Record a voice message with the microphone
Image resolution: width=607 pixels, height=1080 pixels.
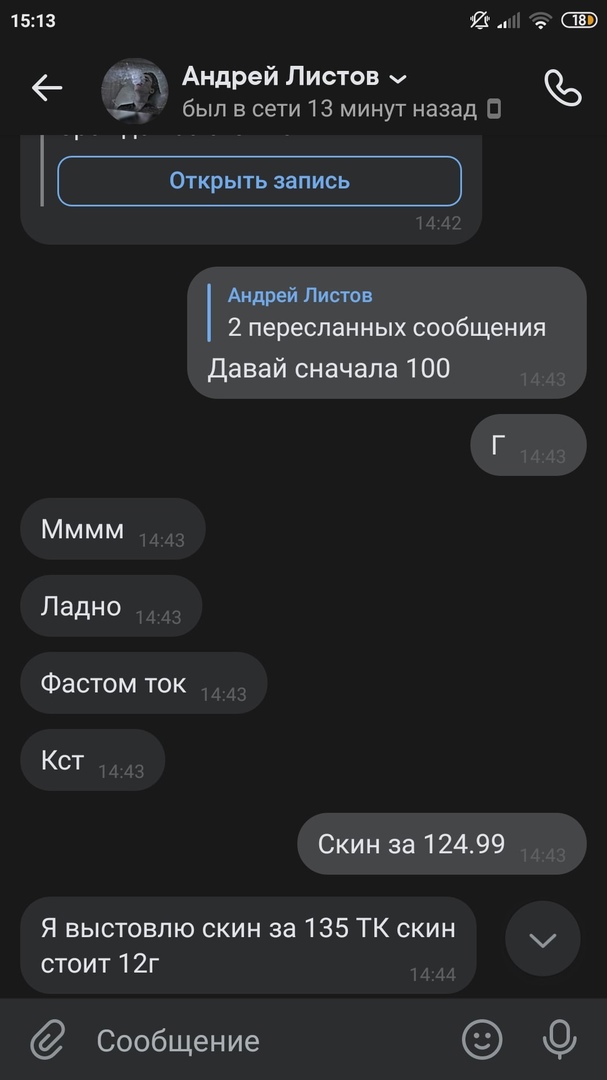(x=559, y=1041)
